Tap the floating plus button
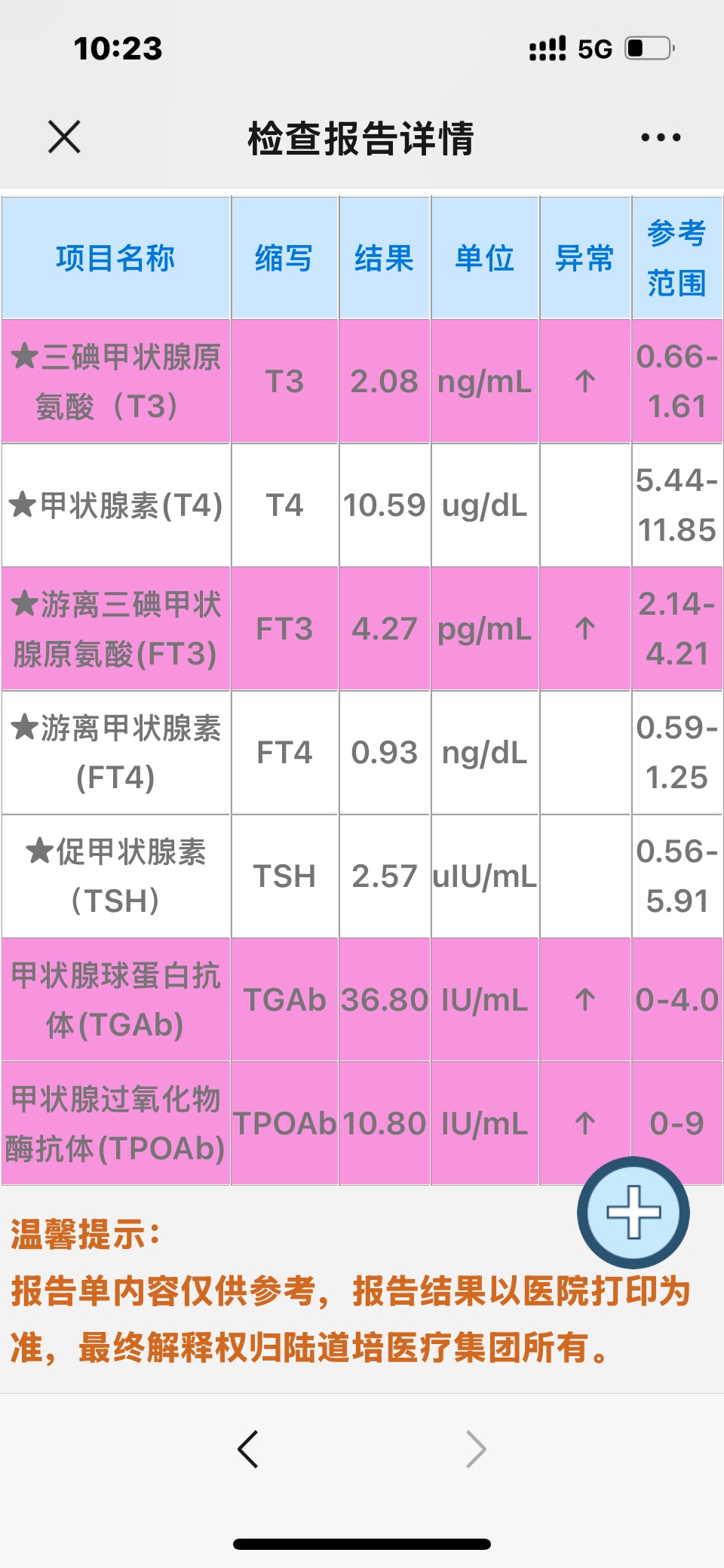724x1568 pixels. [633, 1212]
